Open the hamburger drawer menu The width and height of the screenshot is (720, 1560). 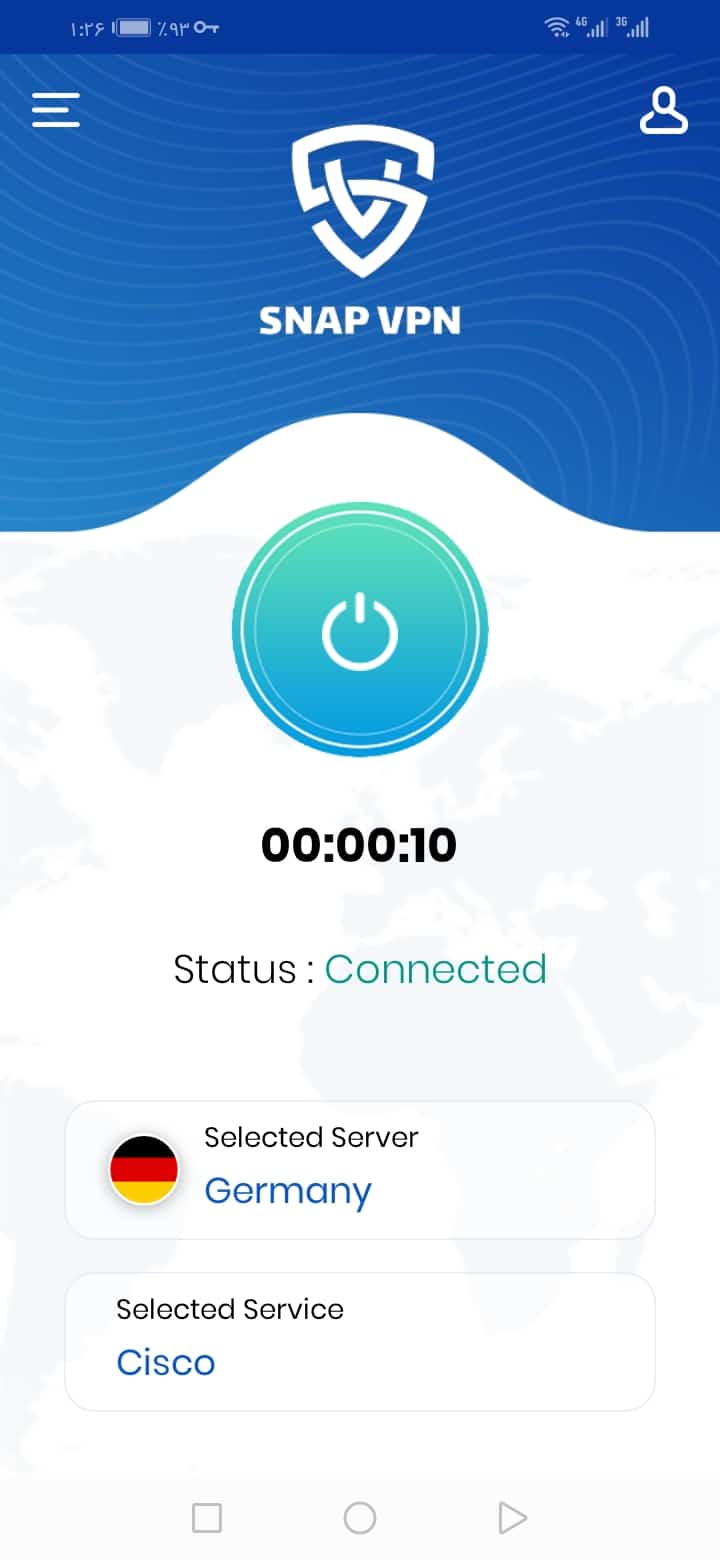[55, 110]
